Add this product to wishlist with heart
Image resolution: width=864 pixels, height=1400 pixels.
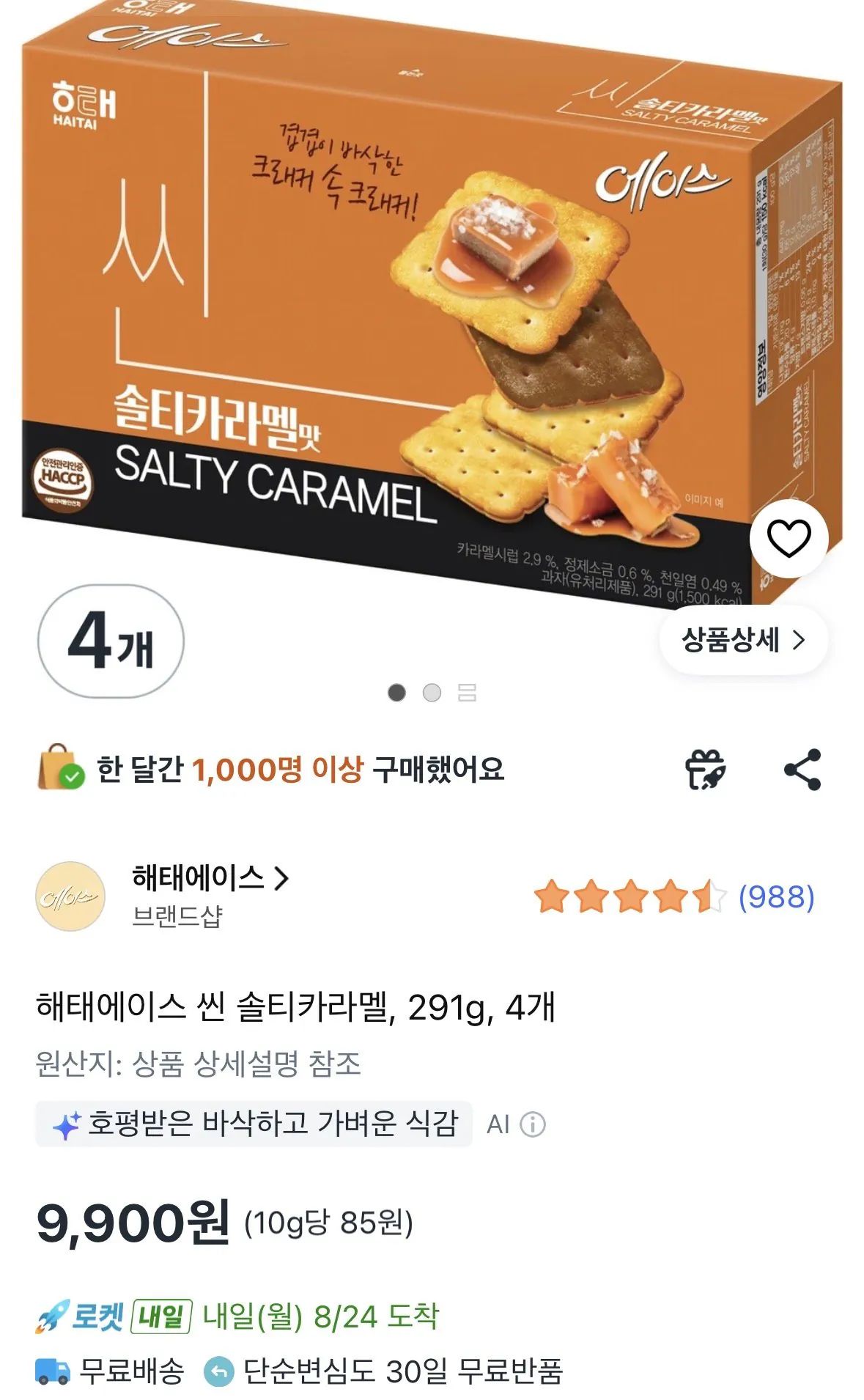(789, 539)
